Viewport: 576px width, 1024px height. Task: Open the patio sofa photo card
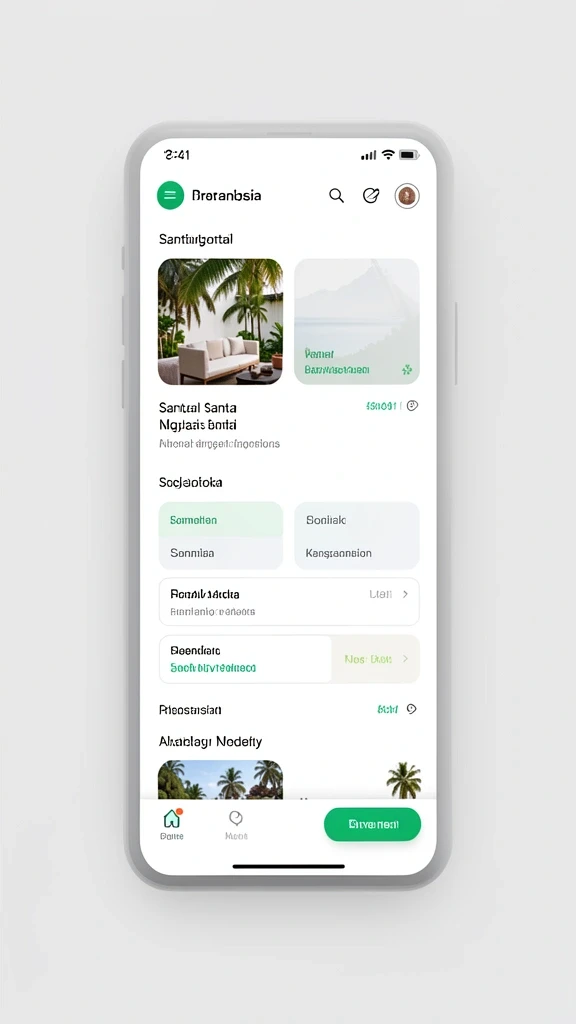click(220, 321)
